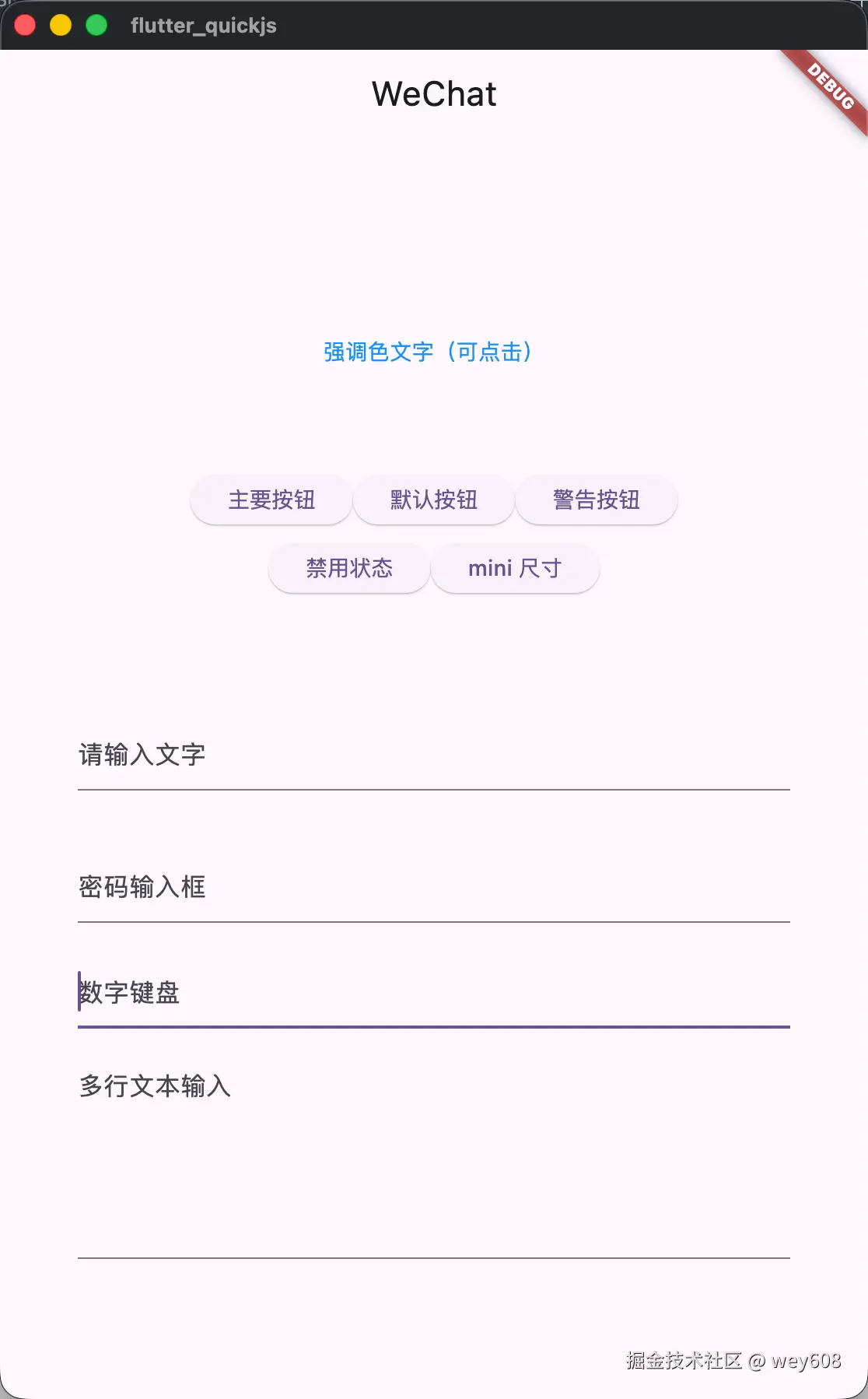Focus the 密码输入框 password field
Screen dimensions: 868x1399
click(433, 887)
